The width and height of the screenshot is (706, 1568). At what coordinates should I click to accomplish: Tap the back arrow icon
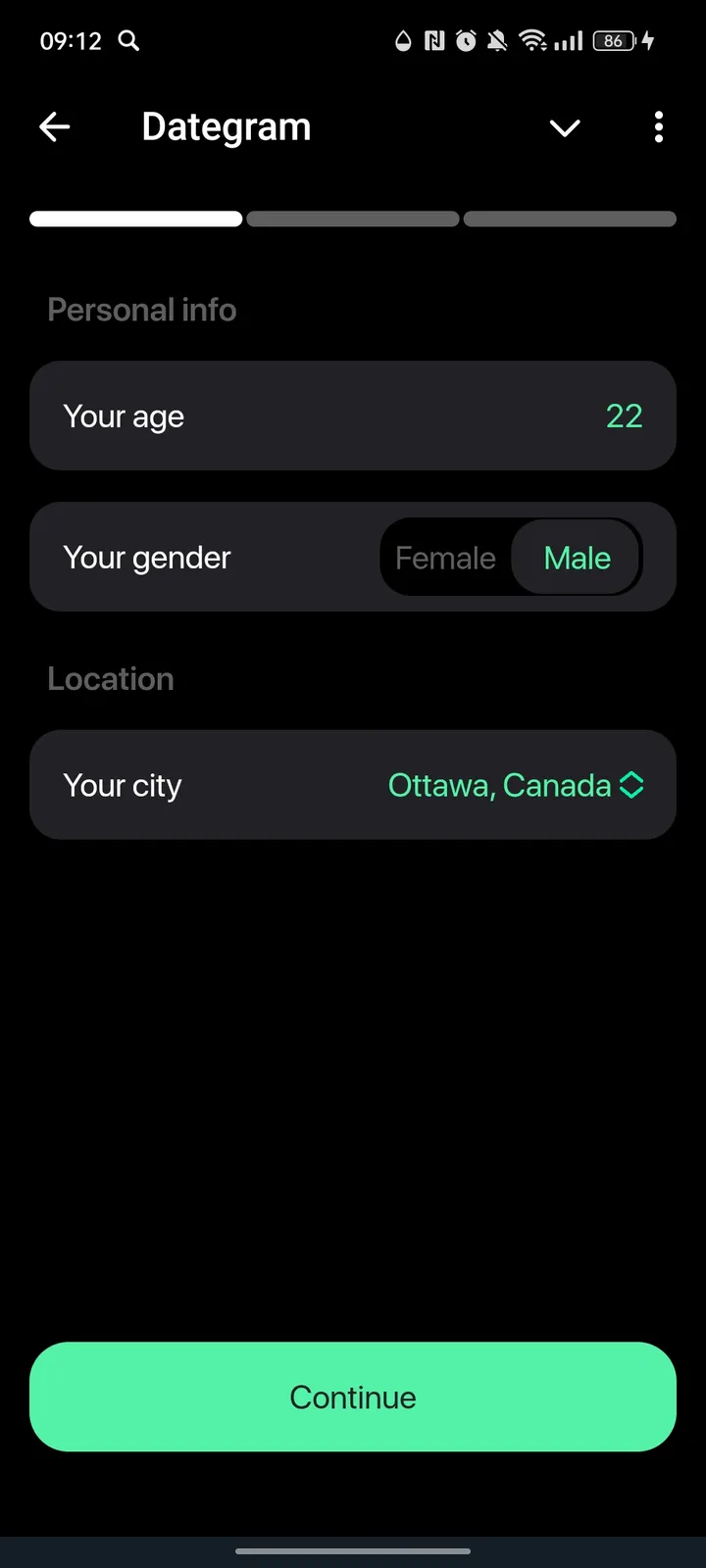54,126
